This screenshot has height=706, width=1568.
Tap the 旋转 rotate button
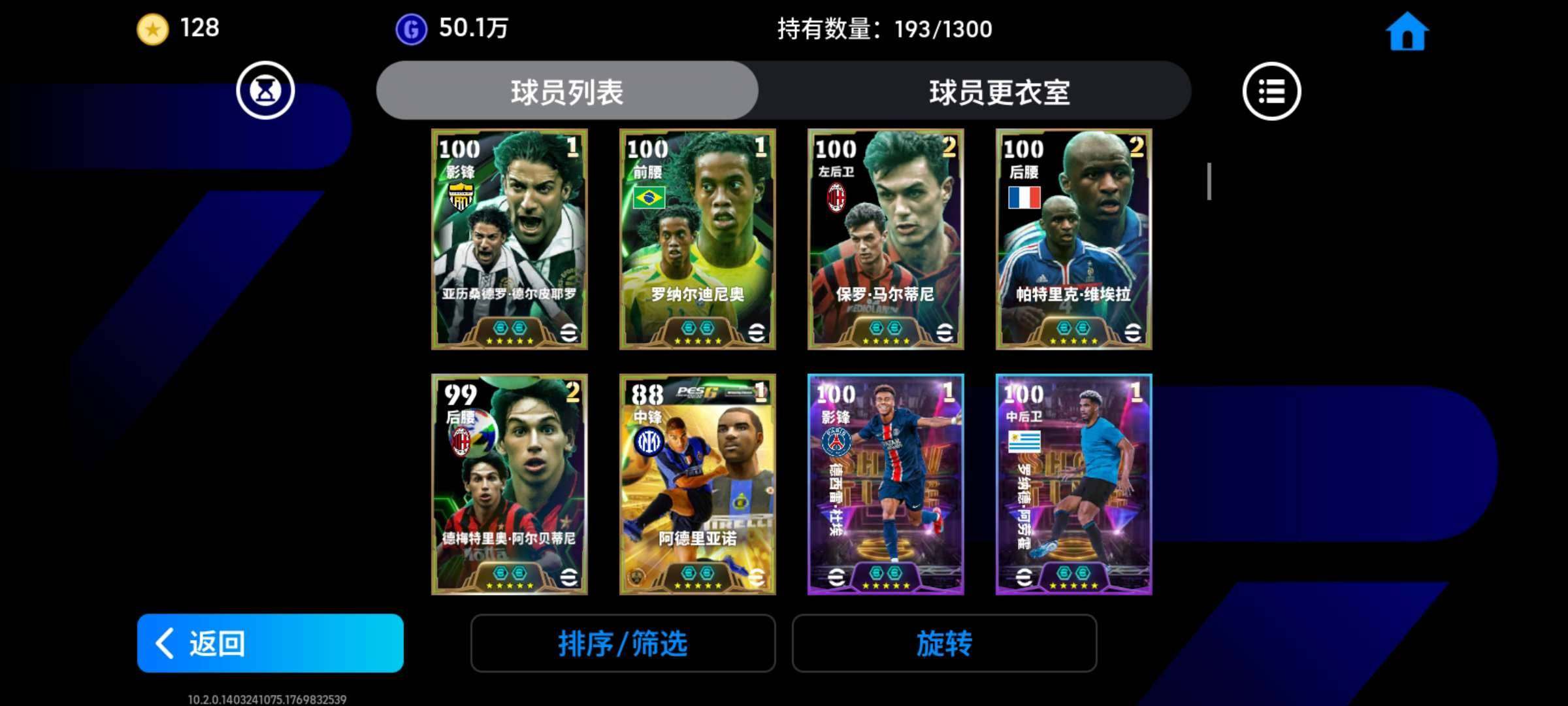(944, 643)
